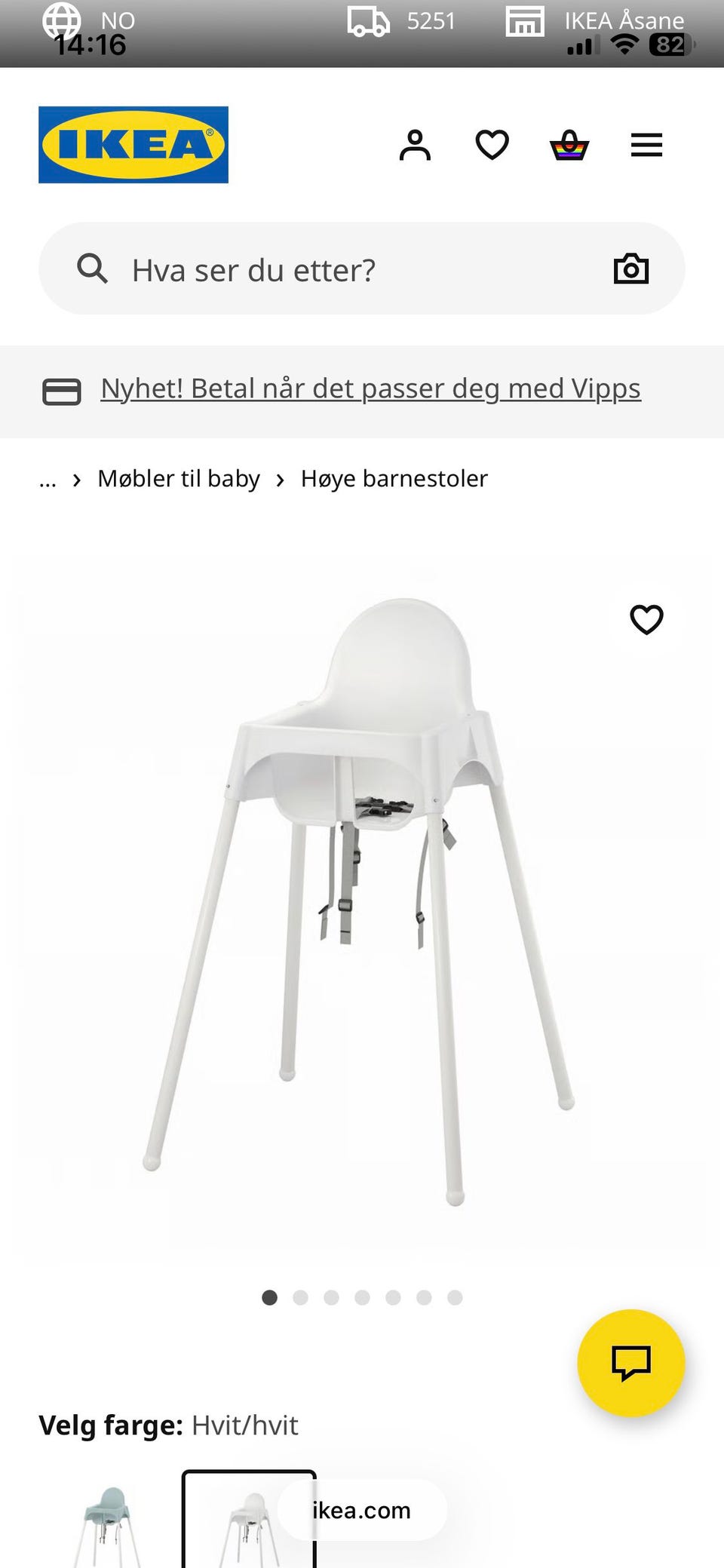Go to the IKEA home page logo
Image resolution: width=724 pixels, height=1568 pixels.
click(x=133, y=145)
